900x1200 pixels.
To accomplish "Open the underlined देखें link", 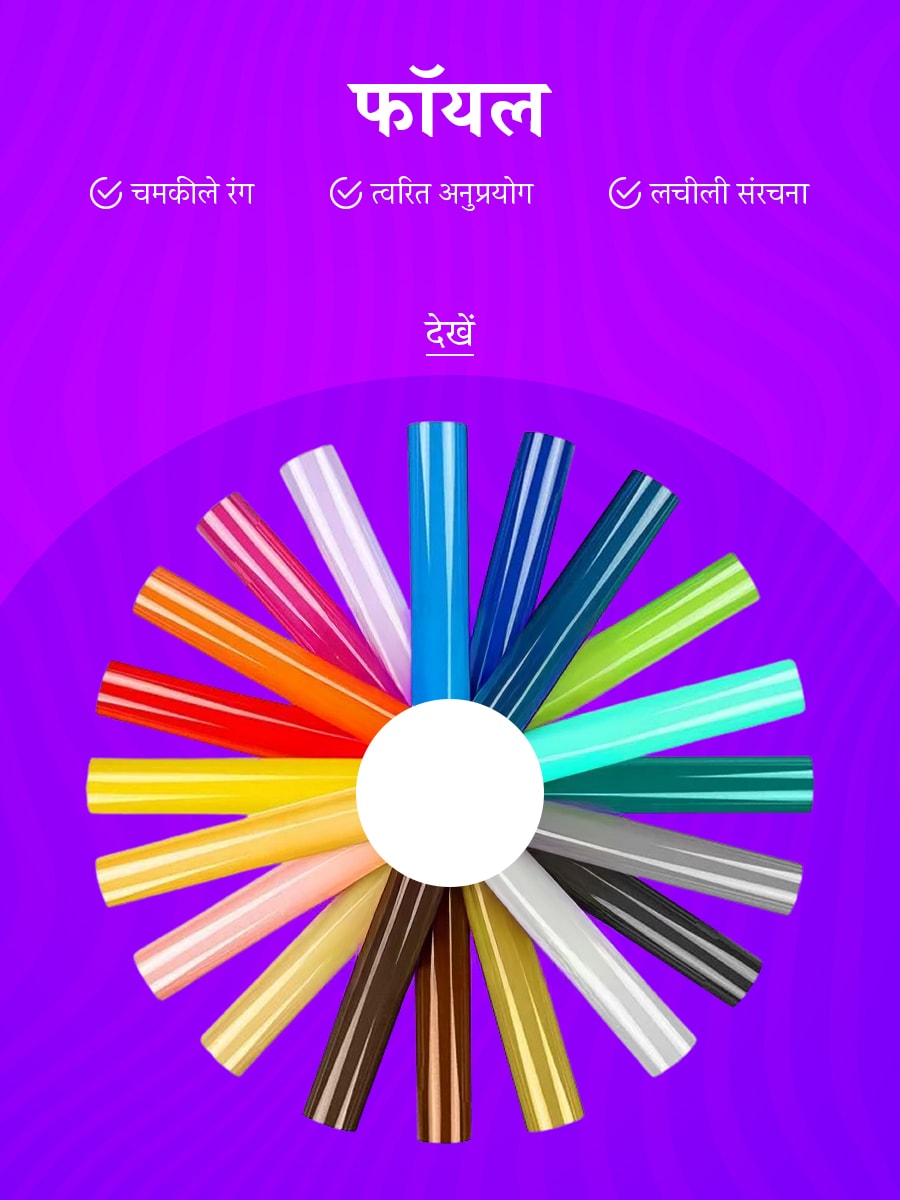I will 449,332.
